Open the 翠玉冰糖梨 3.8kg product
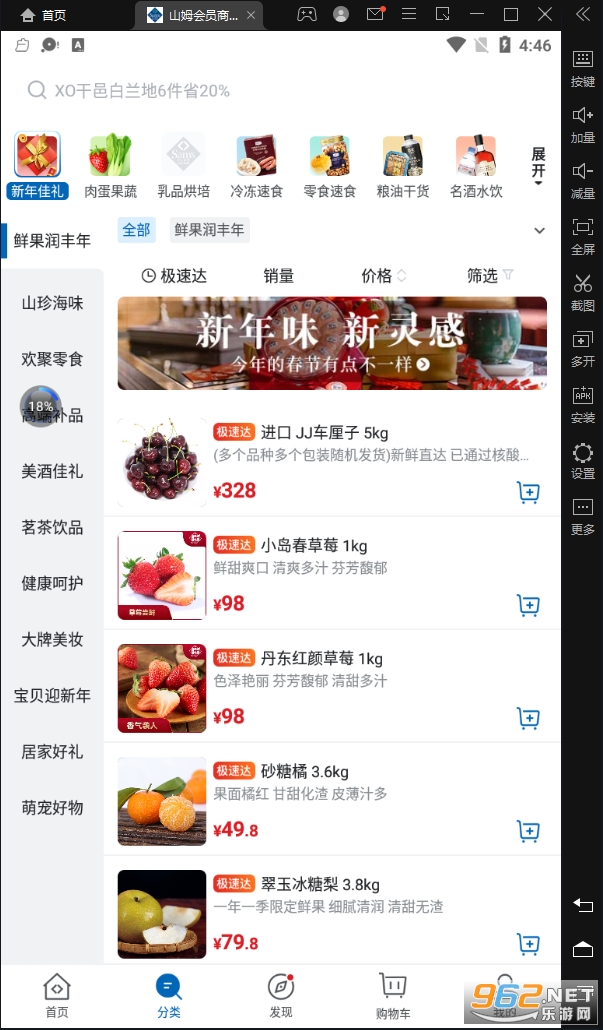 (x=332, y=914)
